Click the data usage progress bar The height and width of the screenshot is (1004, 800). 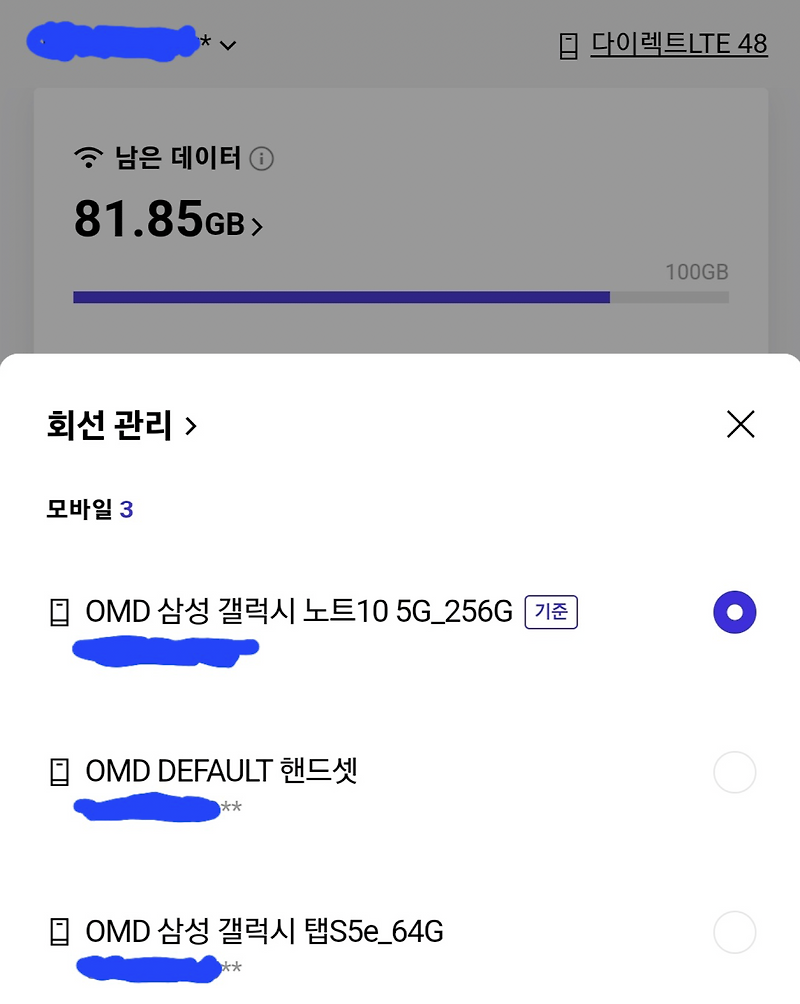tap(400, 296)
